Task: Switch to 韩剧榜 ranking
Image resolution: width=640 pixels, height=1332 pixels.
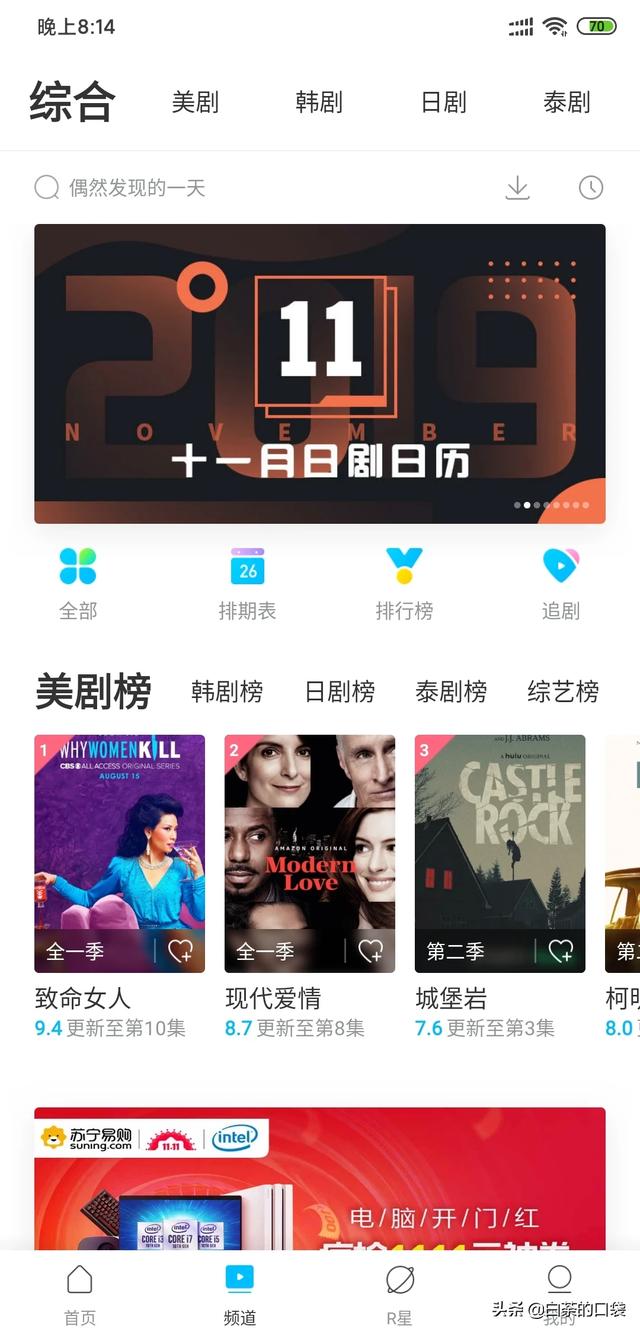Action: coord(227,692)
